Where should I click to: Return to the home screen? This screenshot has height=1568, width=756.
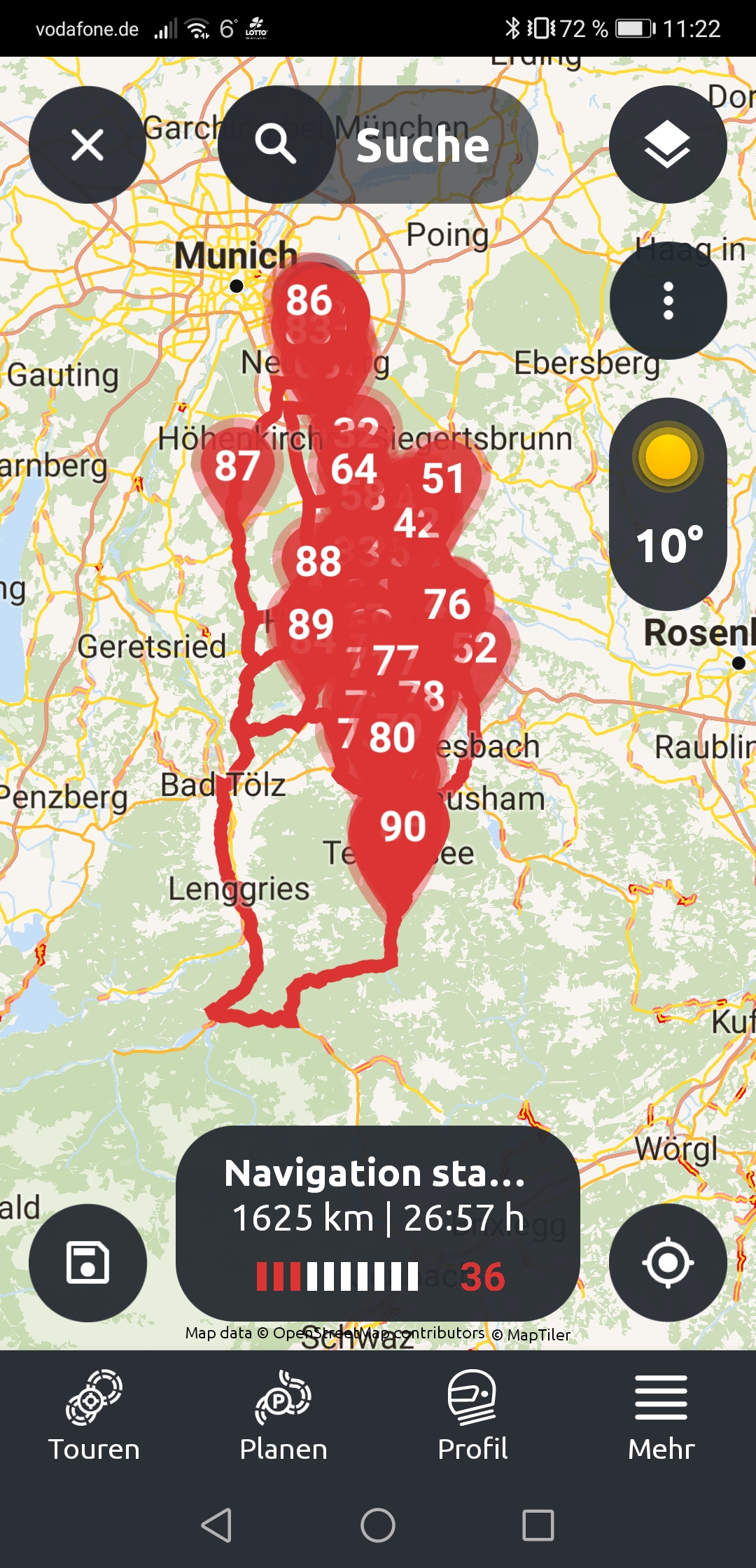378,1525
